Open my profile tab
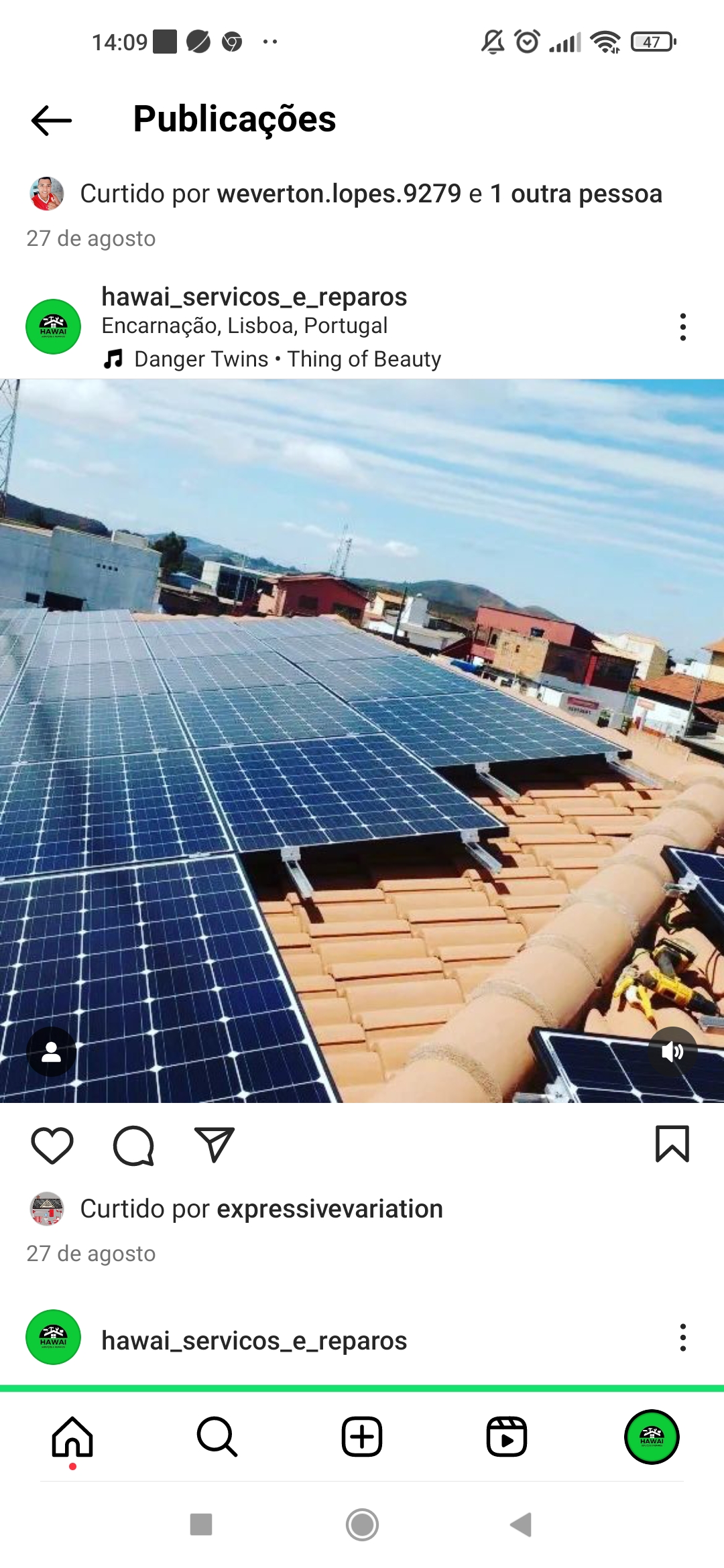Viewport: 724px width, 1568px height. 652,1437
